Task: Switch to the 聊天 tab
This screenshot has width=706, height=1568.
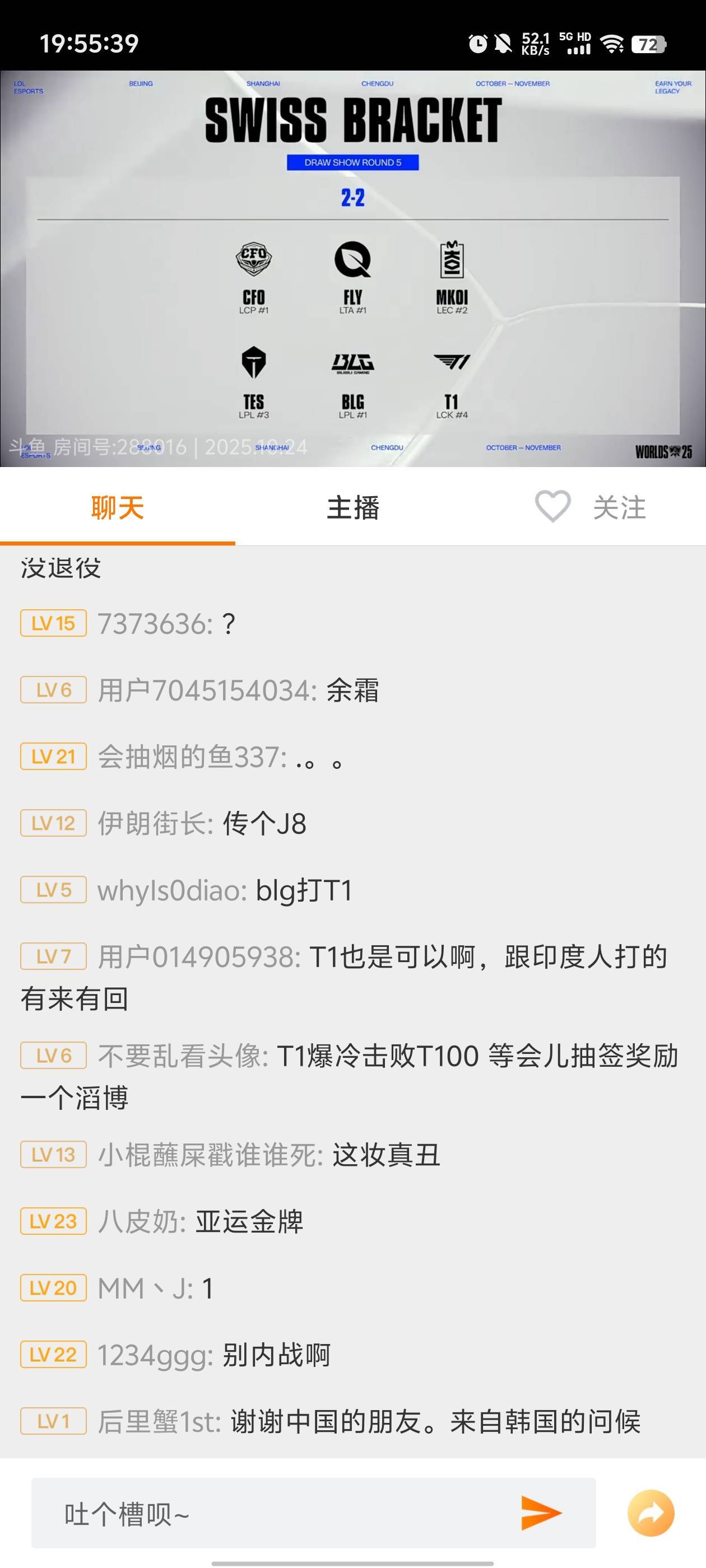Action: click(x=118, y=508)
